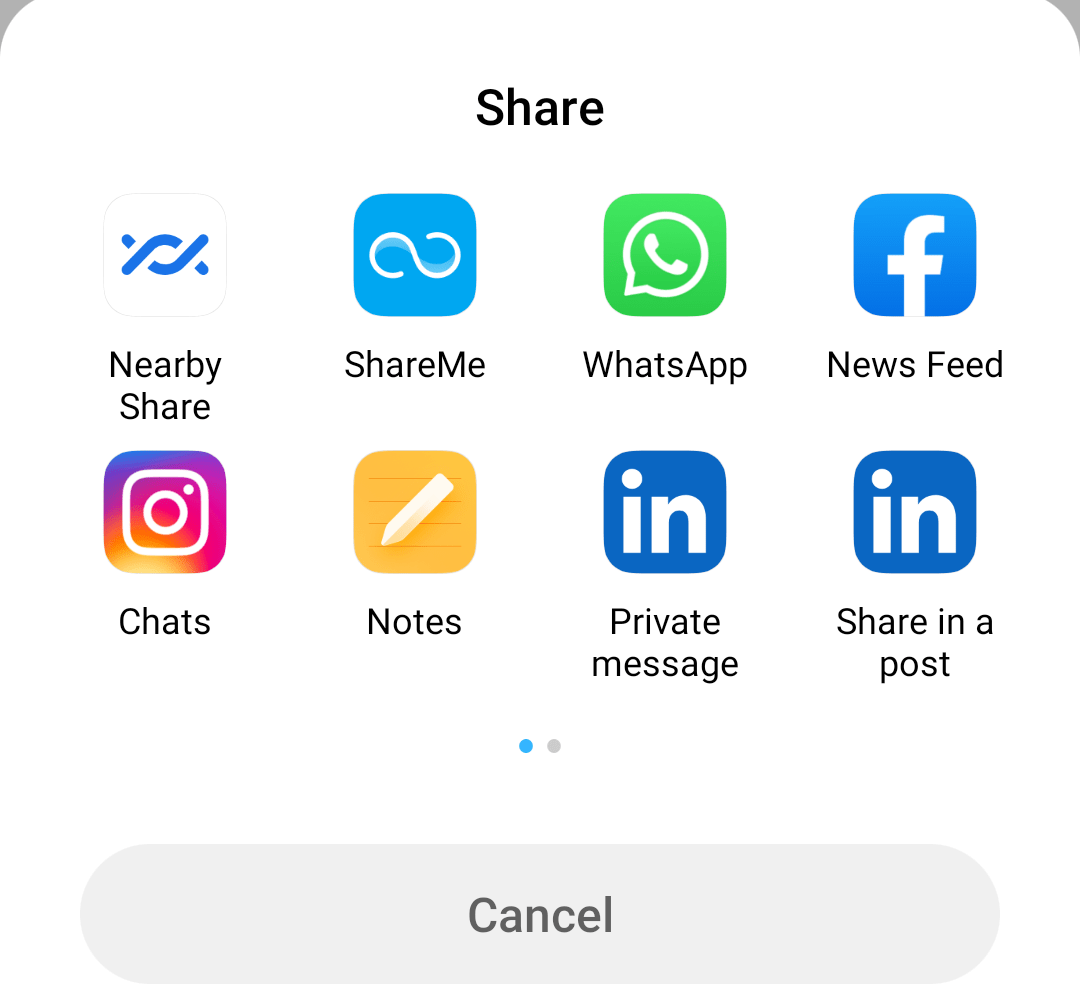Select LinkedIn Share in a post

pyautogui.click(x=915, y=512)
